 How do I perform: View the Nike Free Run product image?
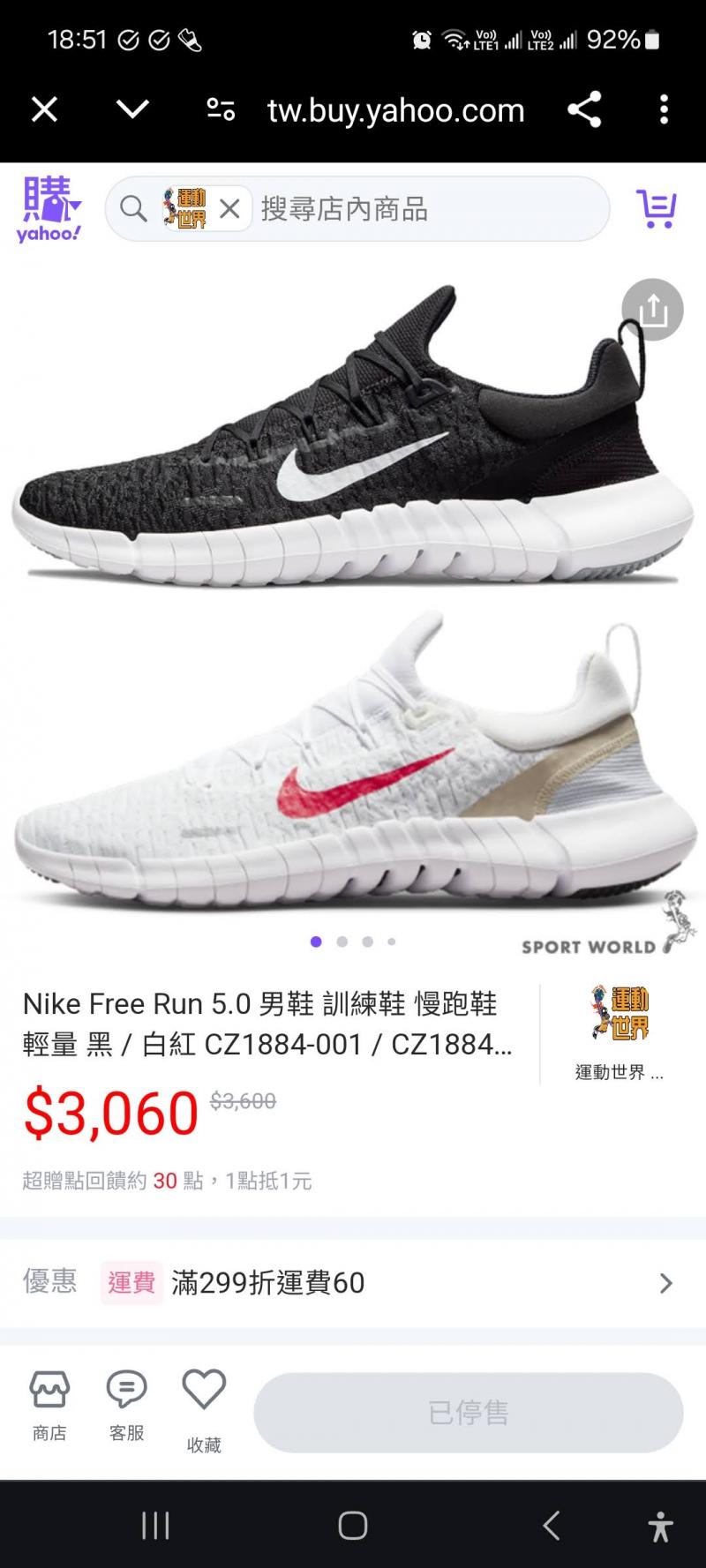353,600
